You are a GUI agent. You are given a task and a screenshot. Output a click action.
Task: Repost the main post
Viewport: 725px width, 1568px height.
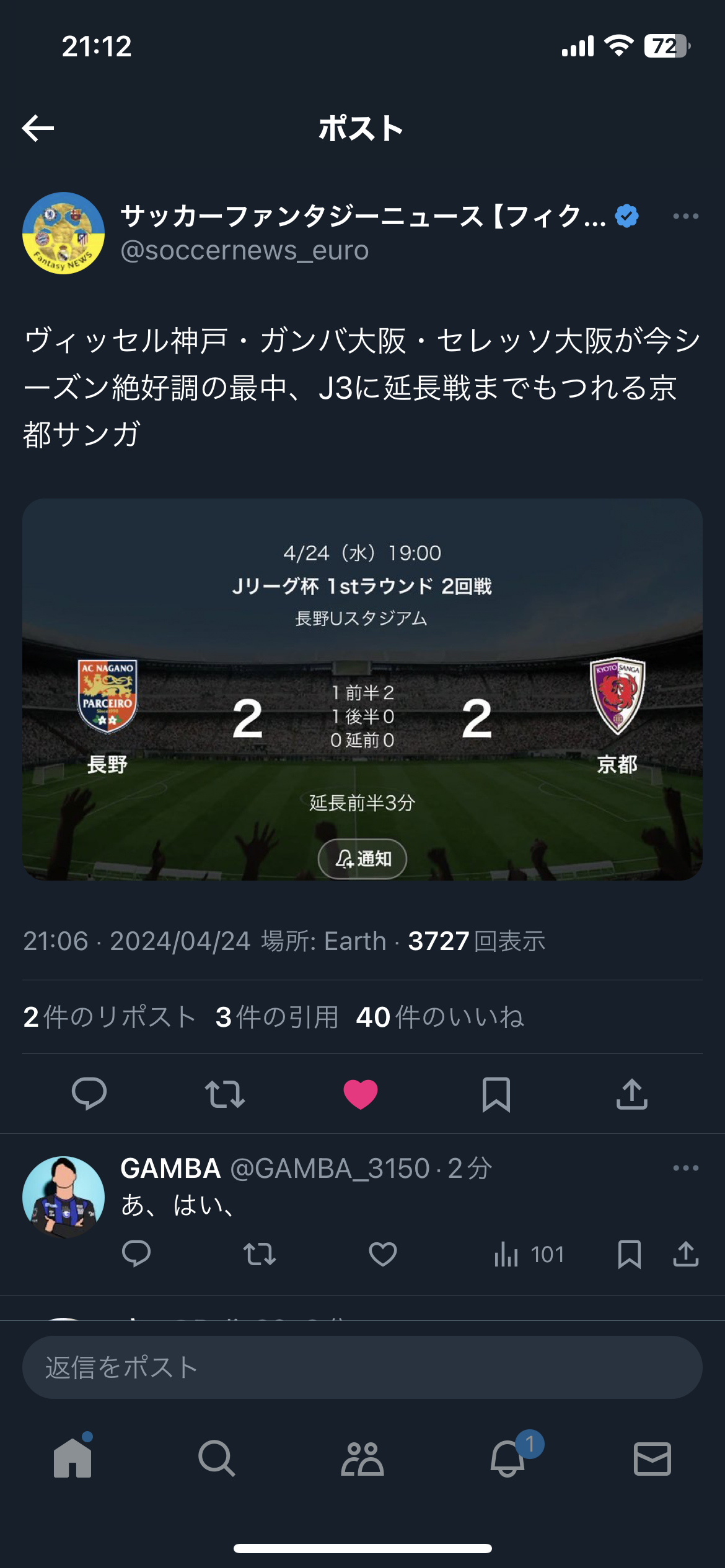pyautogui.click(x=225, y=1094)
